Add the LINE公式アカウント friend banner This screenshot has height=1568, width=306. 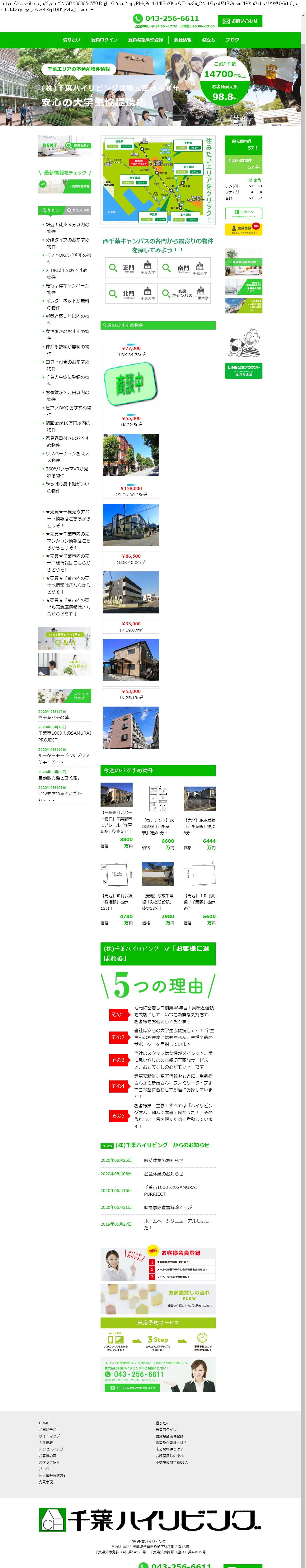click(243, 370)
